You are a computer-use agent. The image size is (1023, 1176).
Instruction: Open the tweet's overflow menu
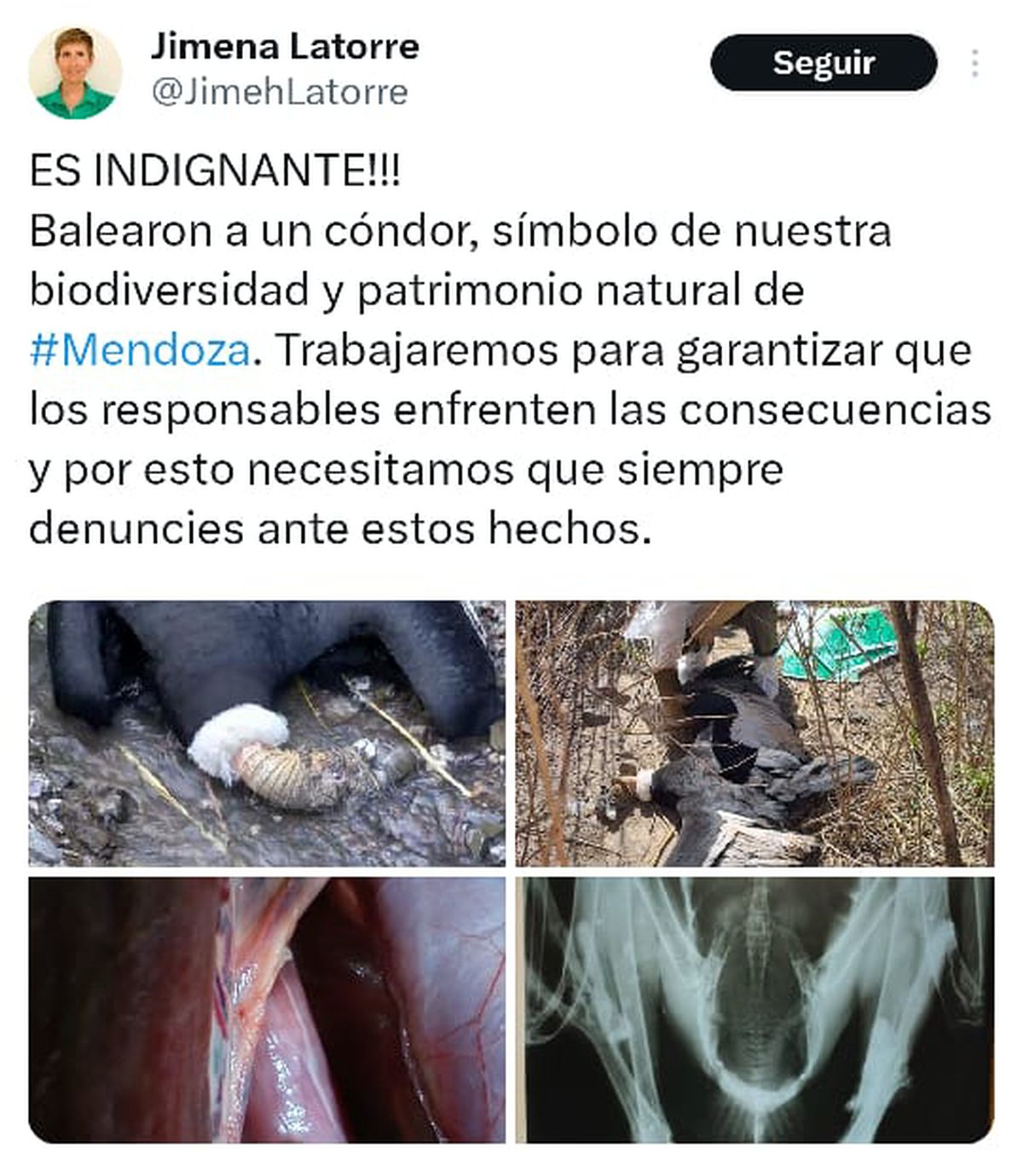974,63
